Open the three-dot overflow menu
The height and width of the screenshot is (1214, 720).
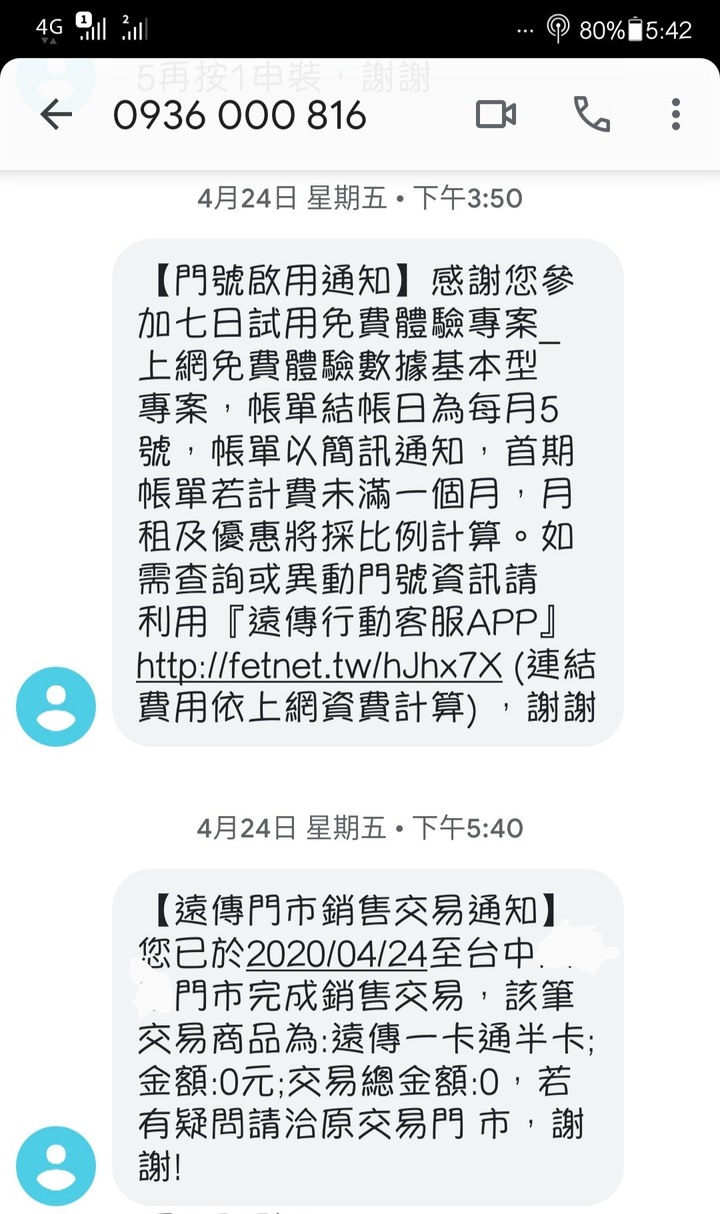point(676,115)
